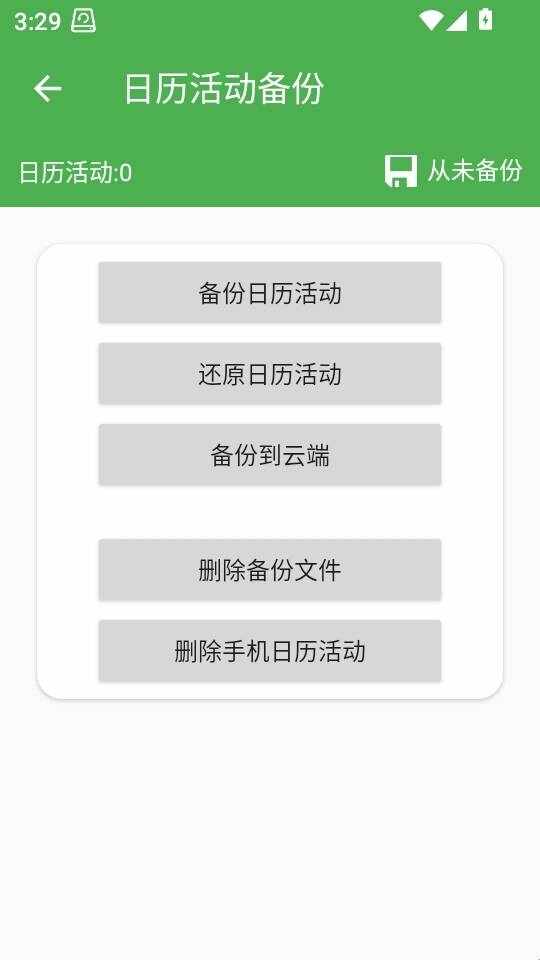Go back using the arrow icon

click(x=47, y=89)
